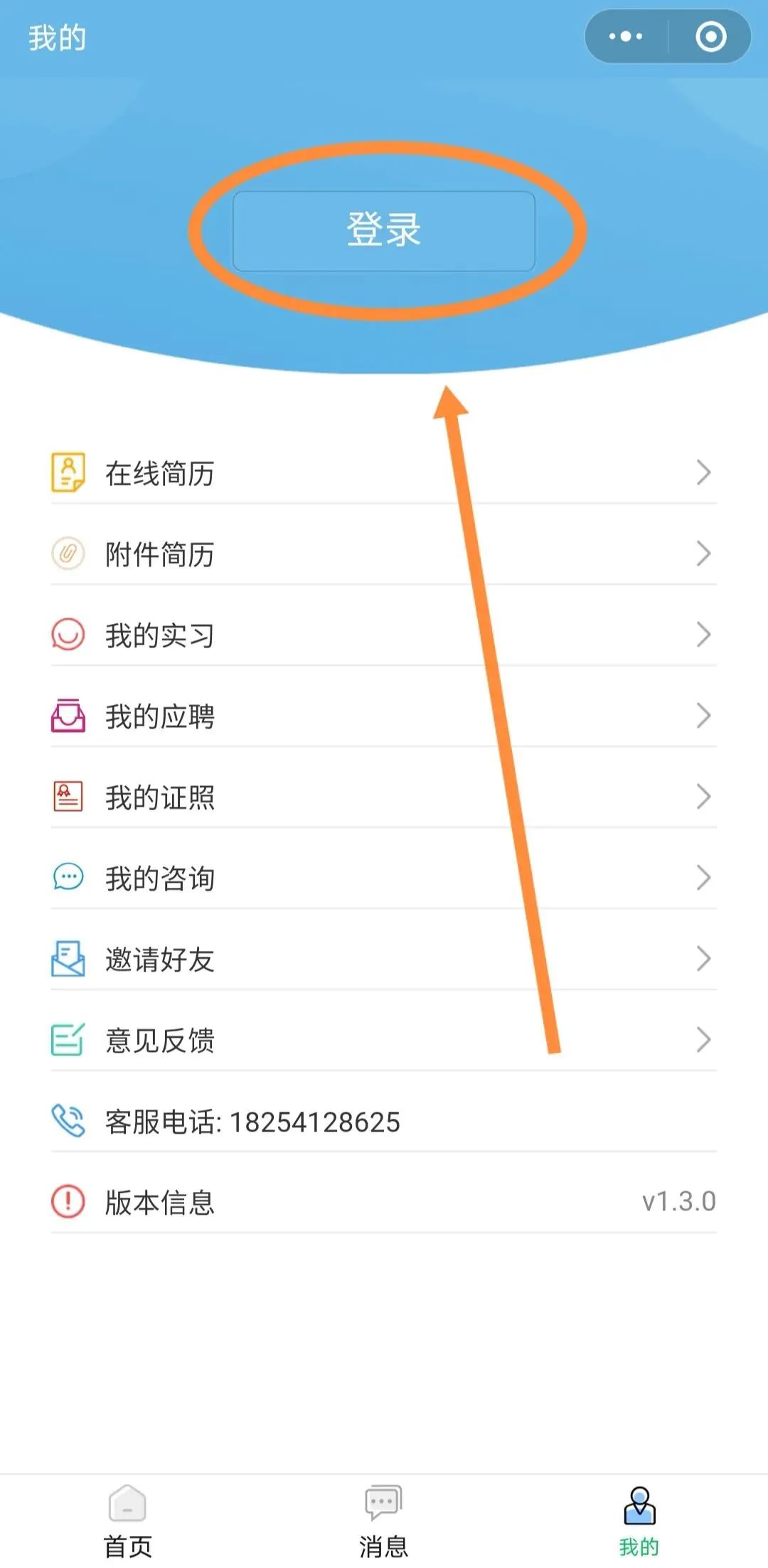
Task: Open the mini program more-options menu
Action: [x=626, y=36]
